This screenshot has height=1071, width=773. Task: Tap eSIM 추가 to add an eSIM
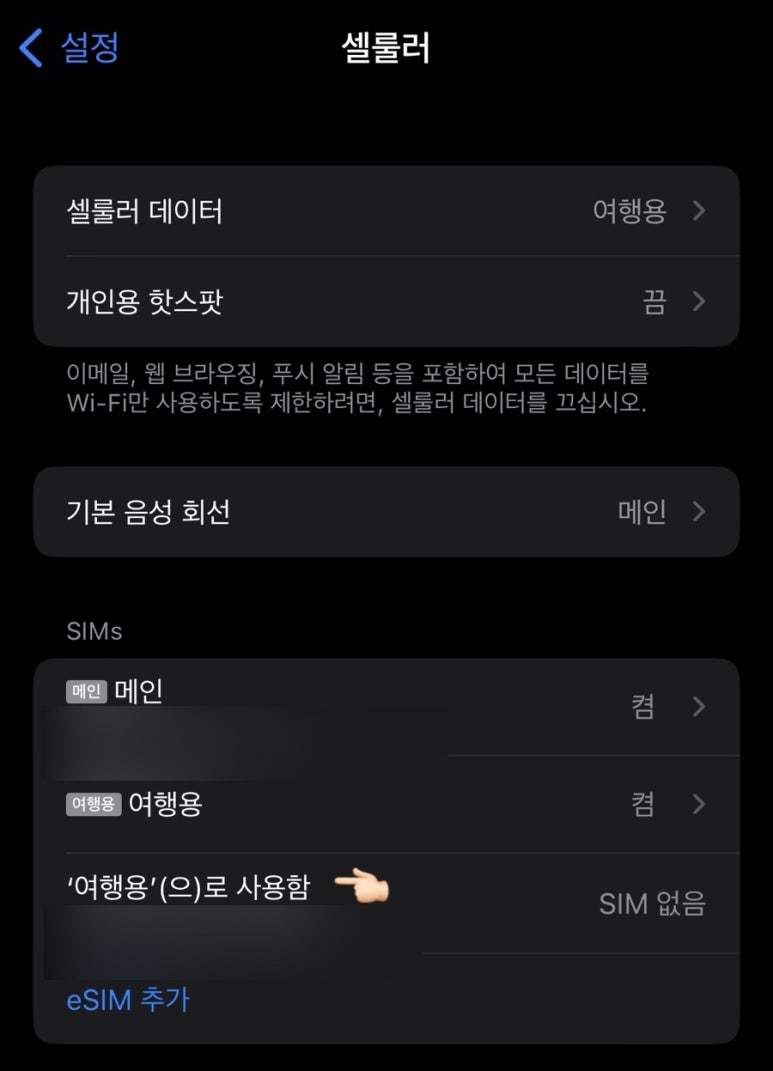point(128,999)
